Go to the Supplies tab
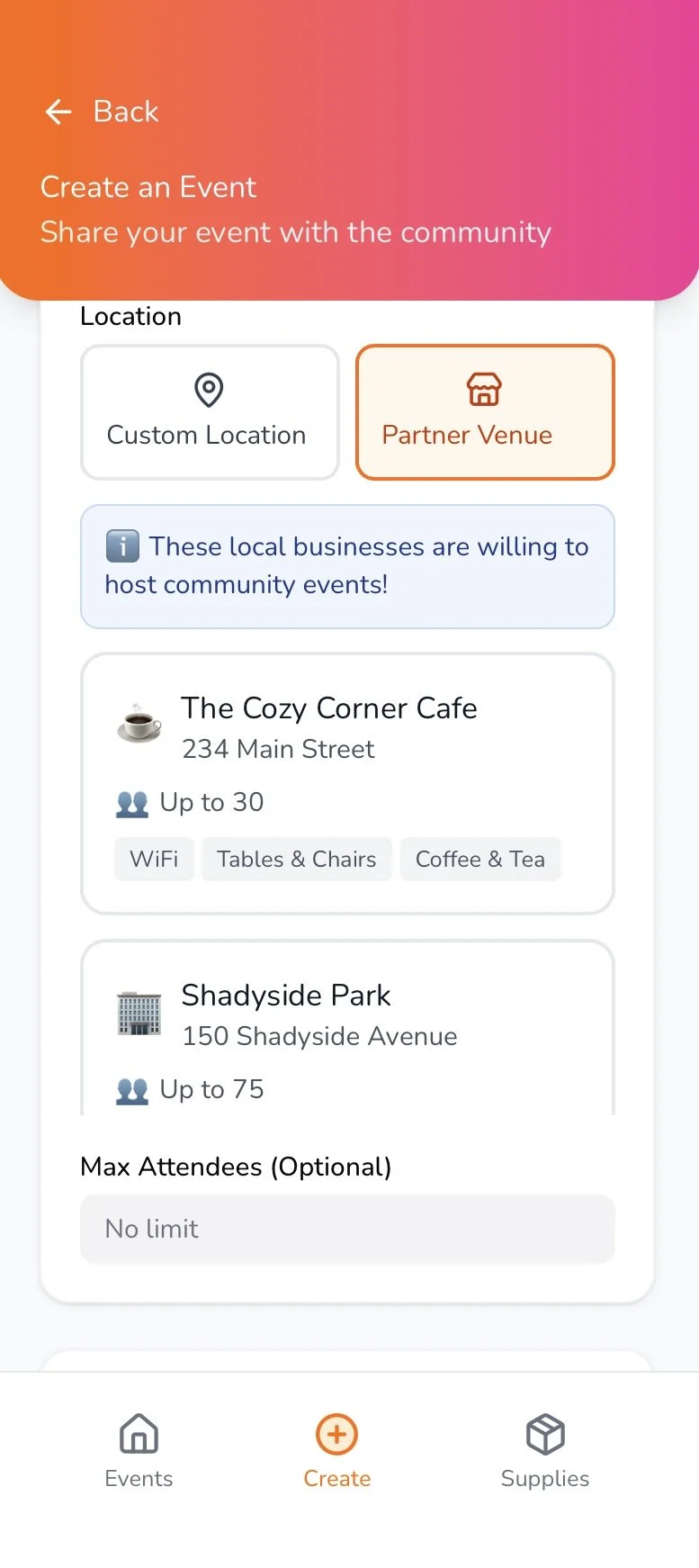 coord(545,1451)
